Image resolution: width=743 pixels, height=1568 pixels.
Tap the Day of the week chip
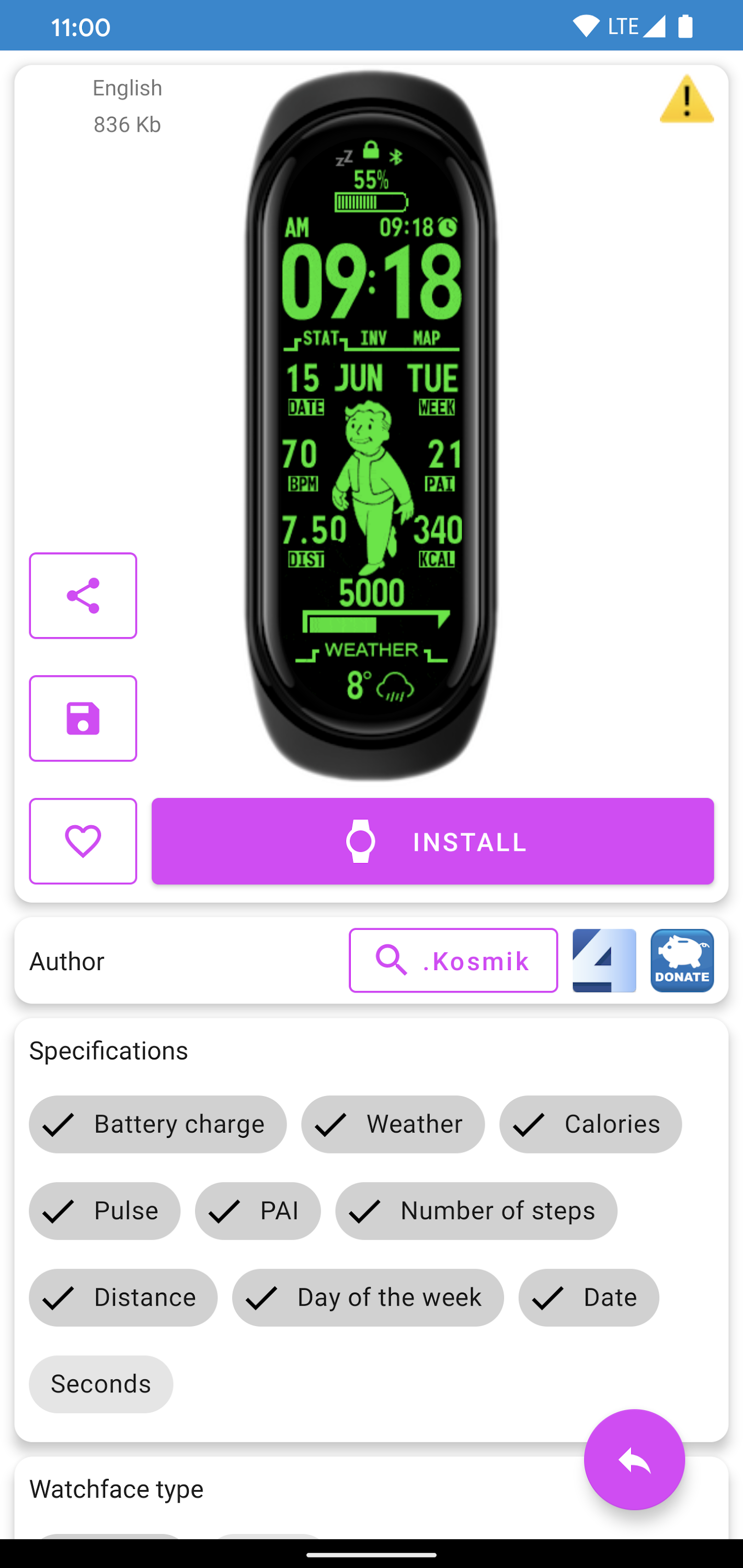[x=368, y=1297]
